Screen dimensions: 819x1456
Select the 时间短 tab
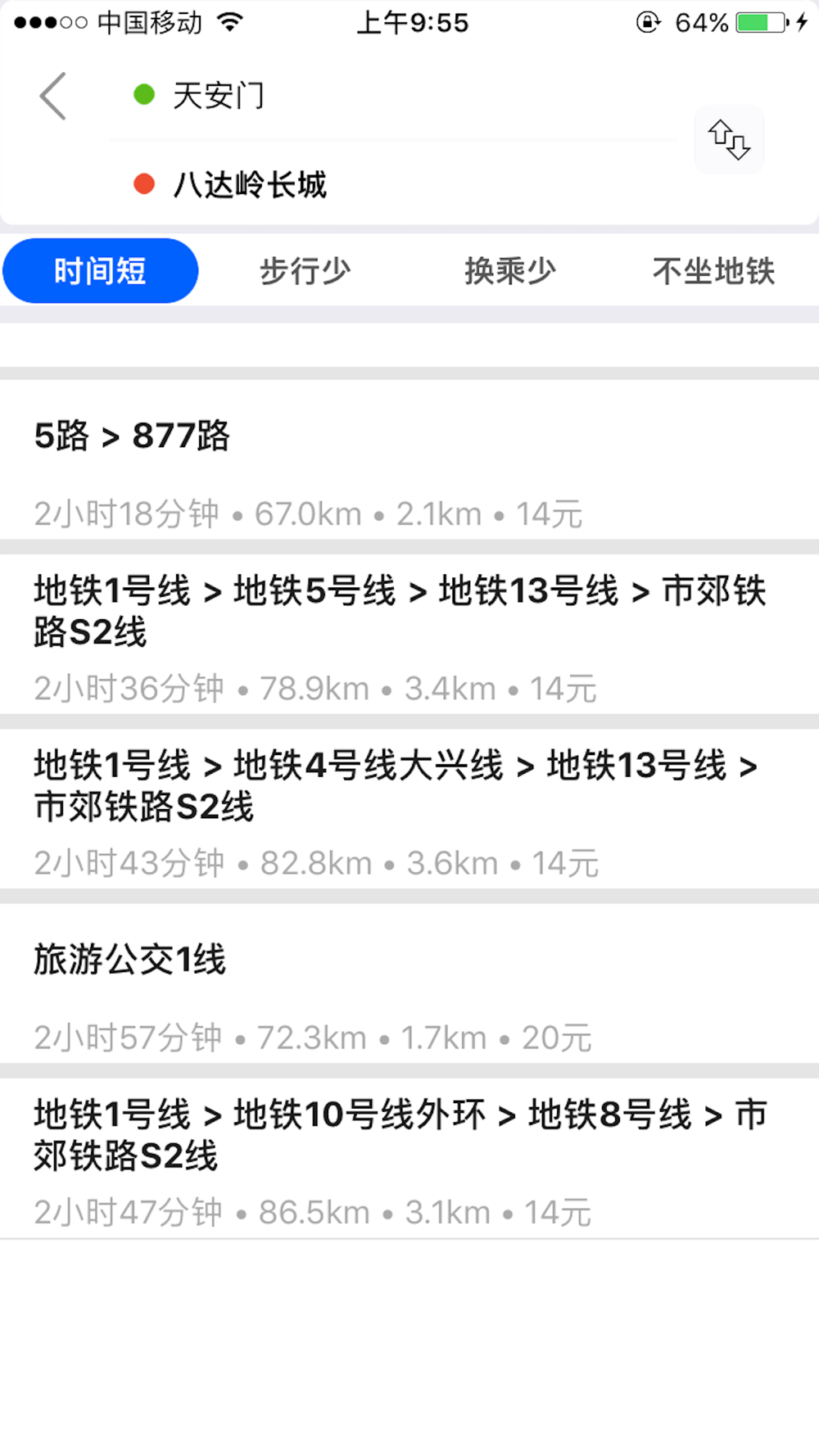point(100,271)
